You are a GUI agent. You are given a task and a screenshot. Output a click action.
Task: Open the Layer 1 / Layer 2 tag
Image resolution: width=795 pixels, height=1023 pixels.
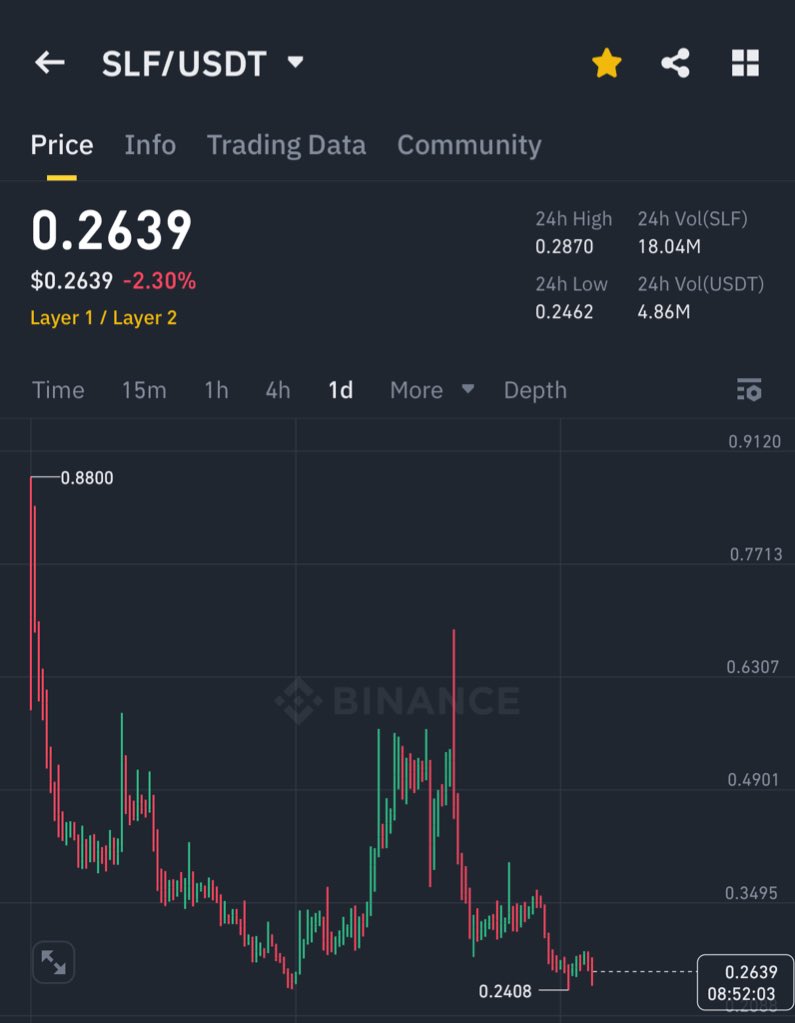tap(104, 318)
